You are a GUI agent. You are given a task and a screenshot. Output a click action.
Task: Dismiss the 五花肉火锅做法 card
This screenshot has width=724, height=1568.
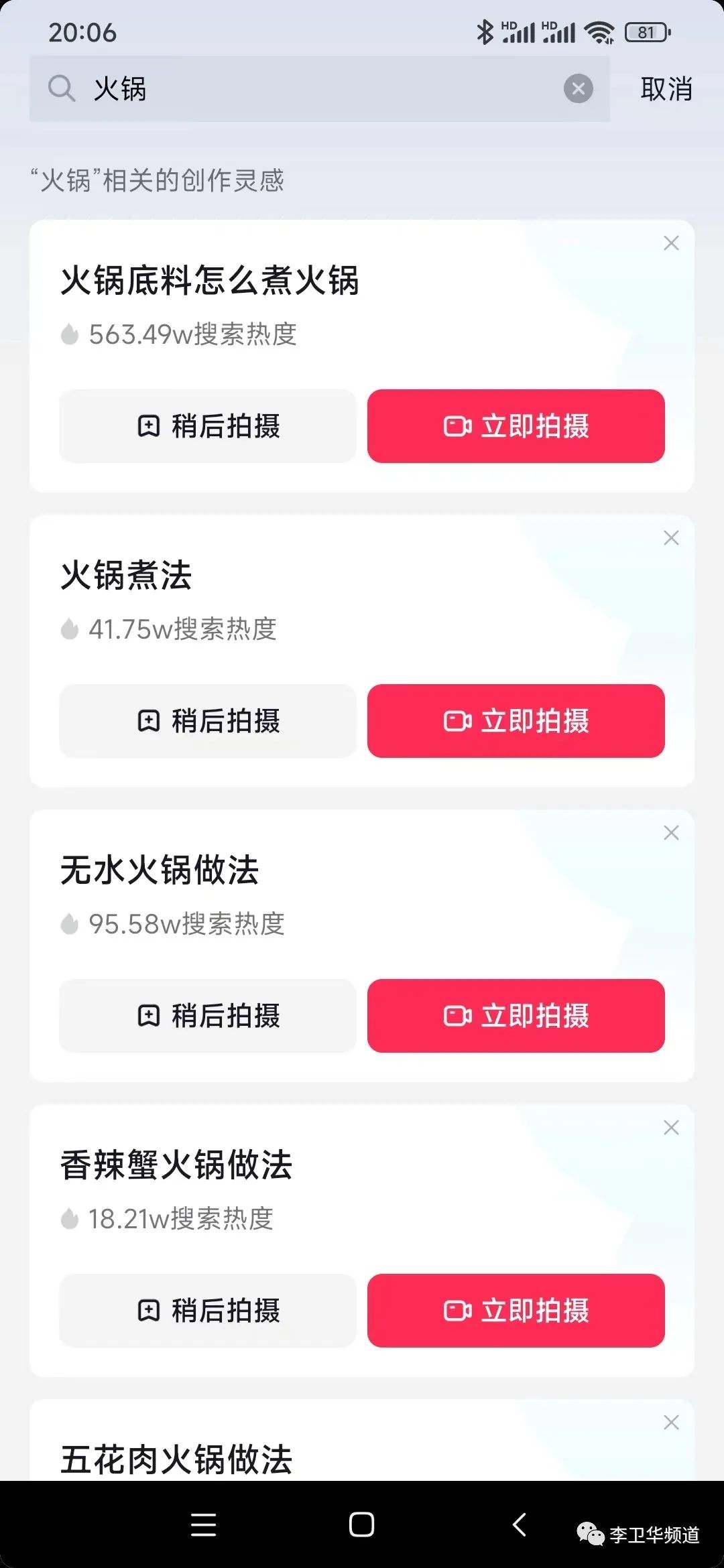coord(671,1423)
